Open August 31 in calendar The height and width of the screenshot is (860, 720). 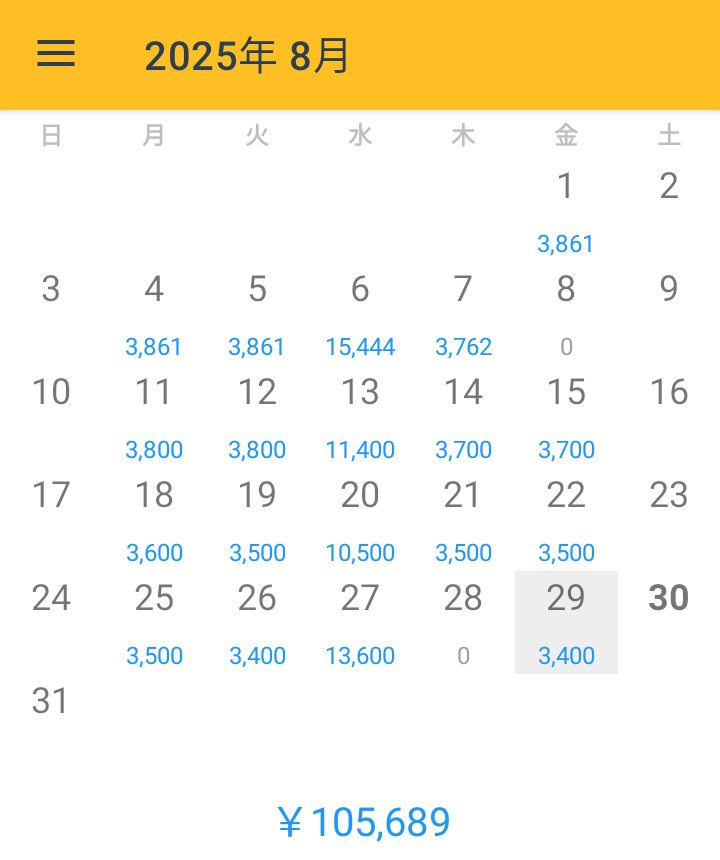51,712
